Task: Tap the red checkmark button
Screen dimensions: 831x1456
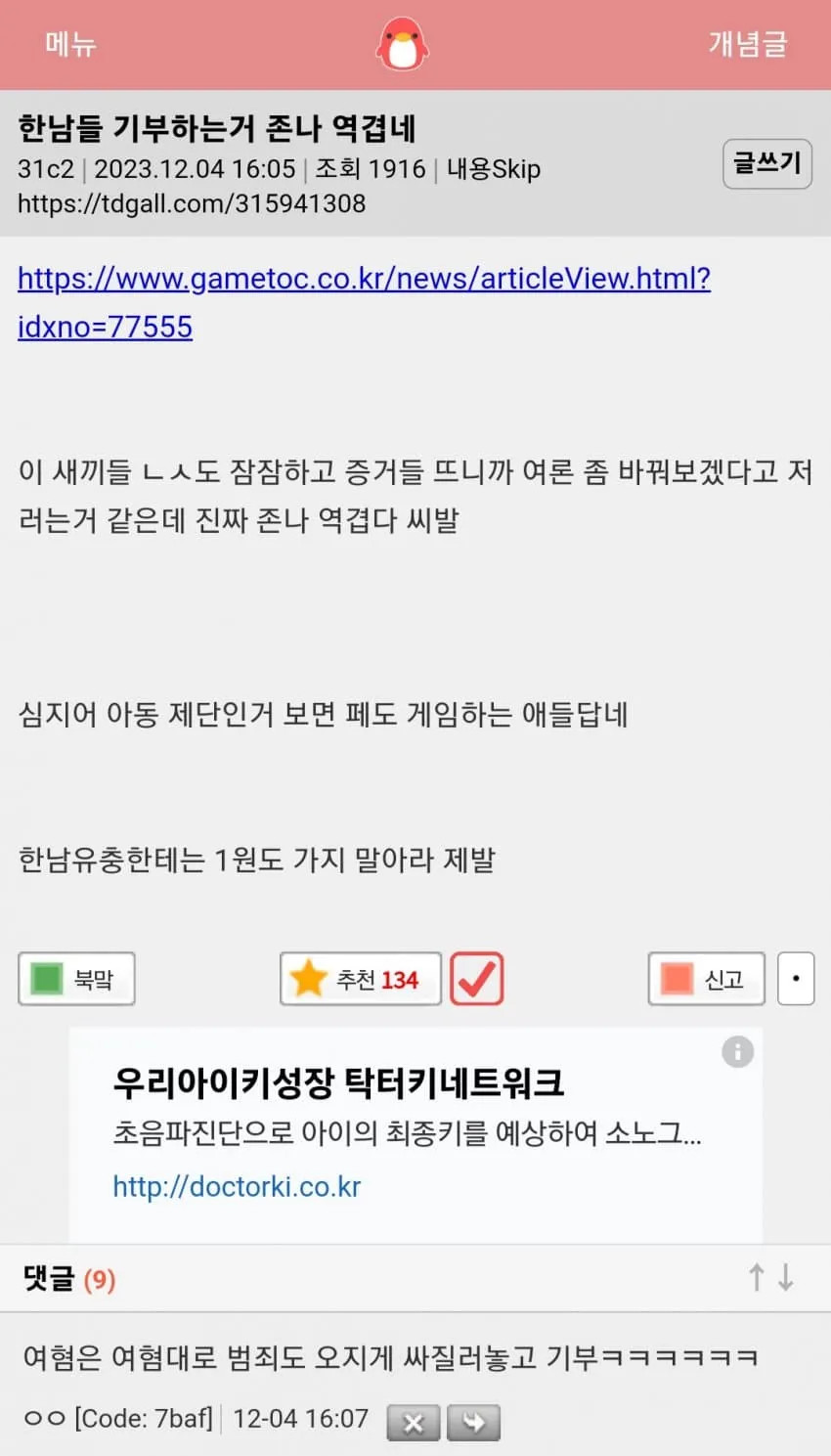Action: click(x=477, y=979)
